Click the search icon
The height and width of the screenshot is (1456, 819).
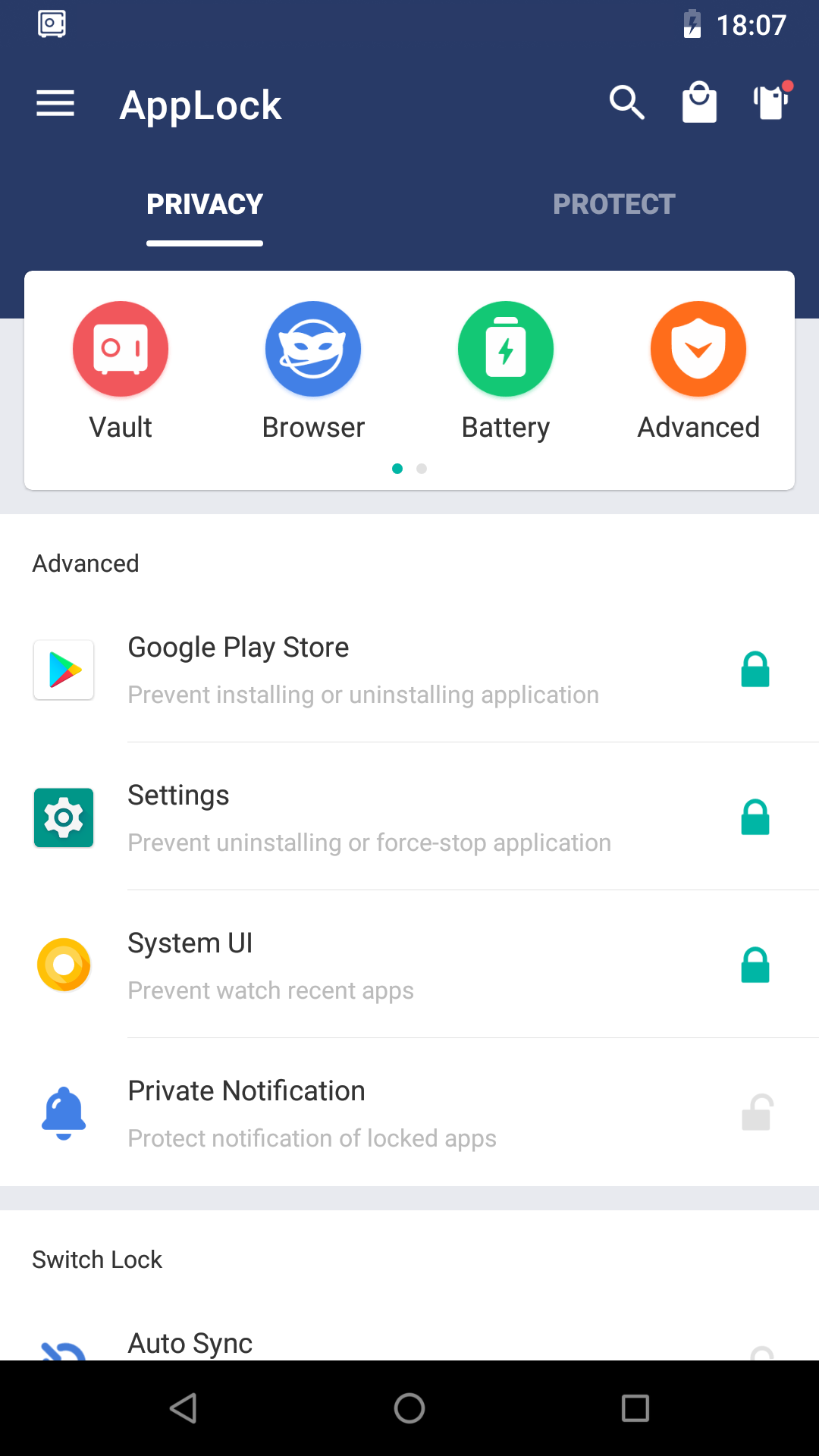click(626, 103)
